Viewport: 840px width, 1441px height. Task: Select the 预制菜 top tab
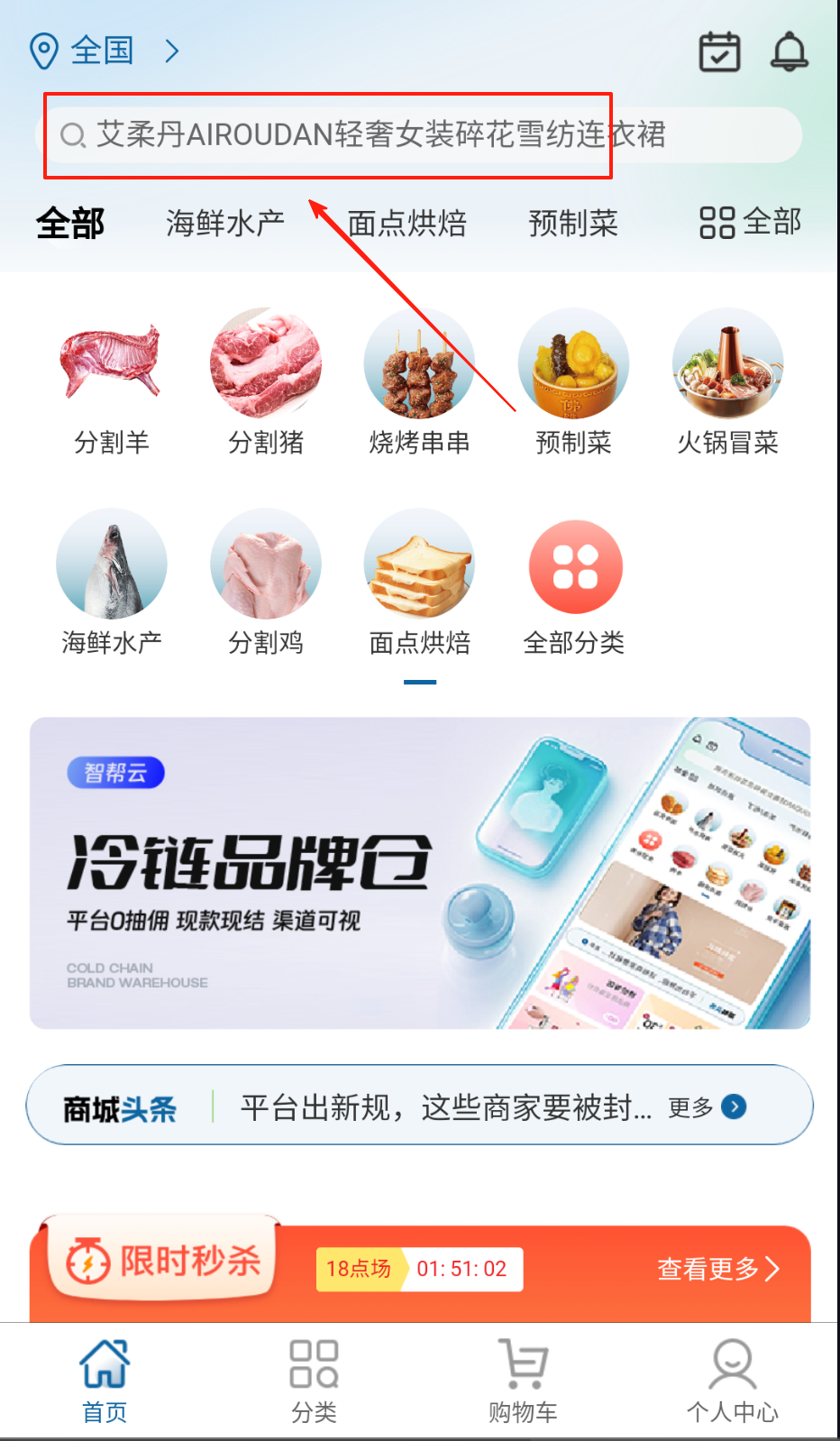tap(572, 223)
